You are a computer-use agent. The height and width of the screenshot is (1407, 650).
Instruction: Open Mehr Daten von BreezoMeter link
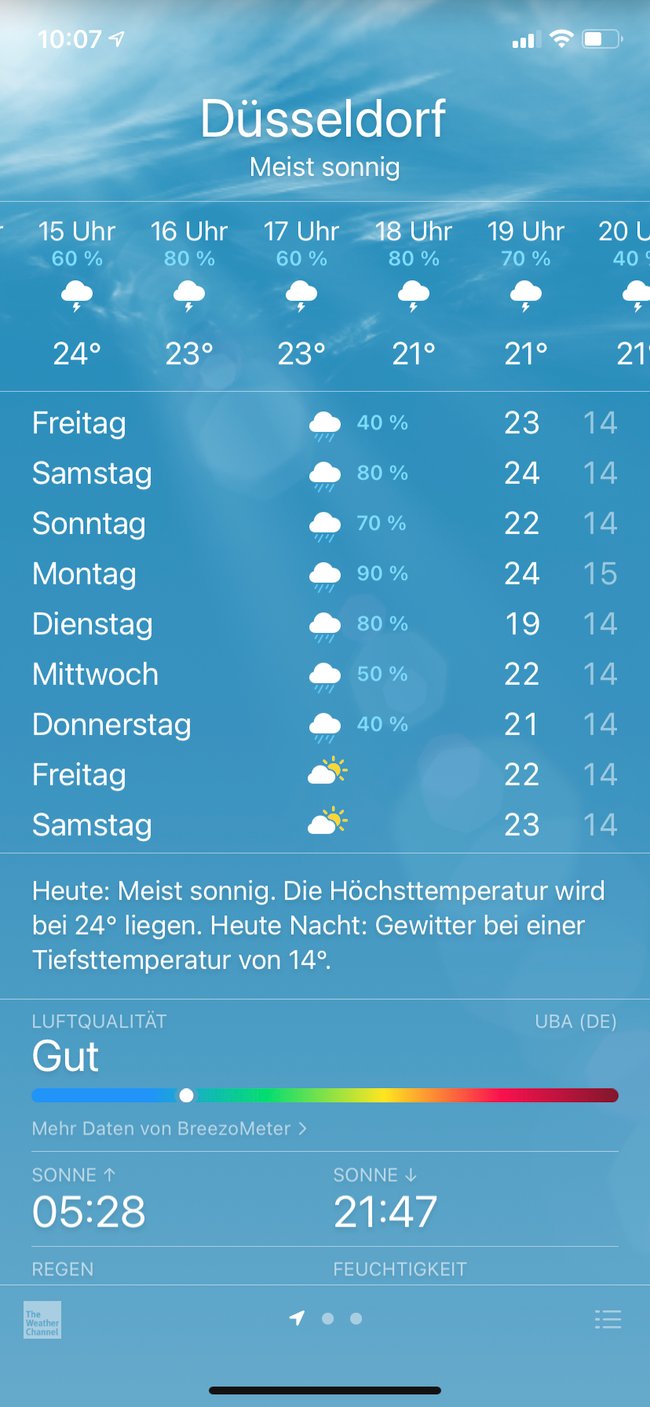pyautogui.click(x=169, y=1128)
